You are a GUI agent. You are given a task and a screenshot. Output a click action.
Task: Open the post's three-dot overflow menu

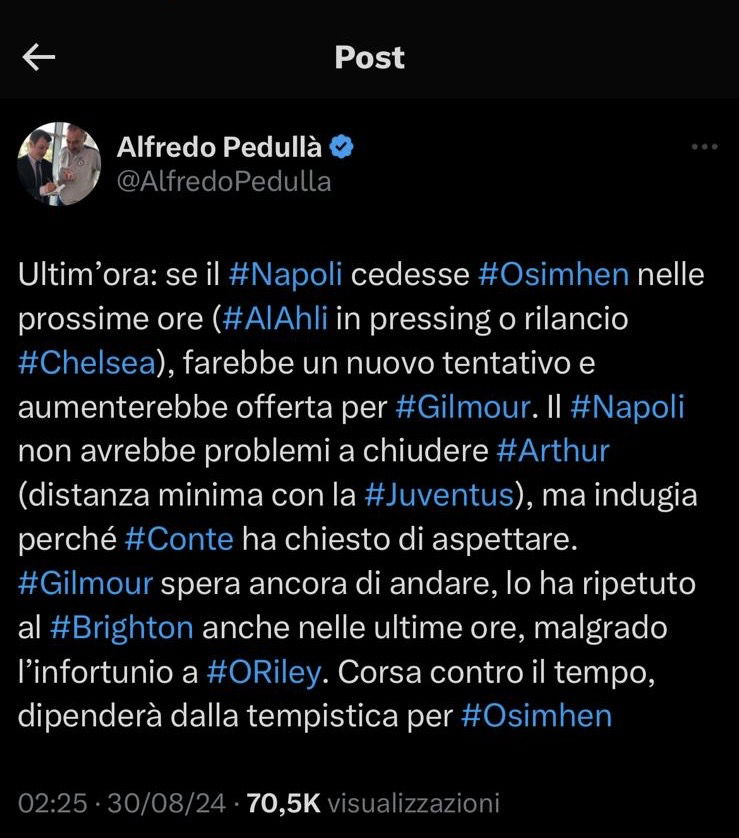(705, 147)
